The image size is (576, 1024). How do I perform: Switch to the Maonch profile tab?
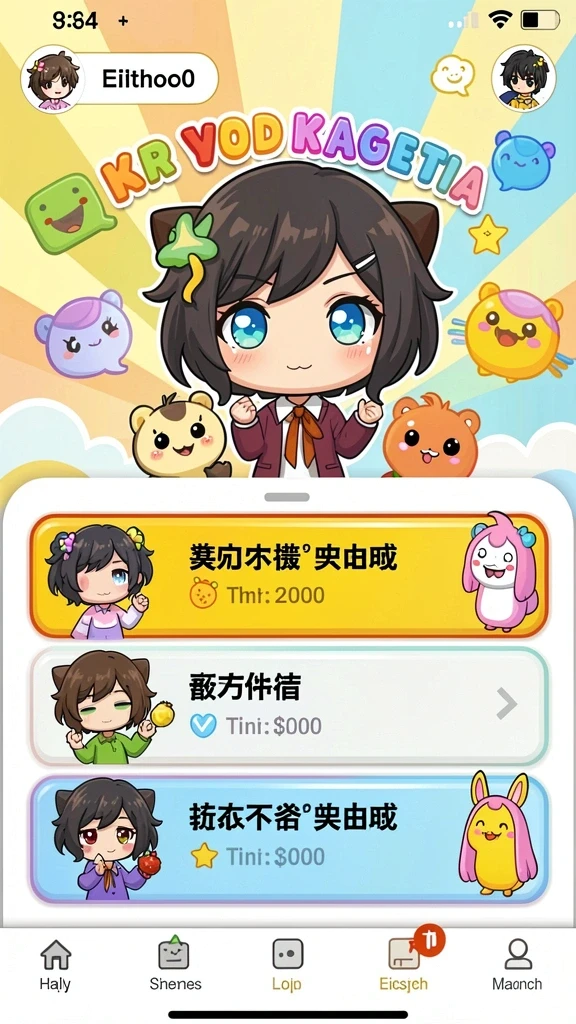point(517,965)
